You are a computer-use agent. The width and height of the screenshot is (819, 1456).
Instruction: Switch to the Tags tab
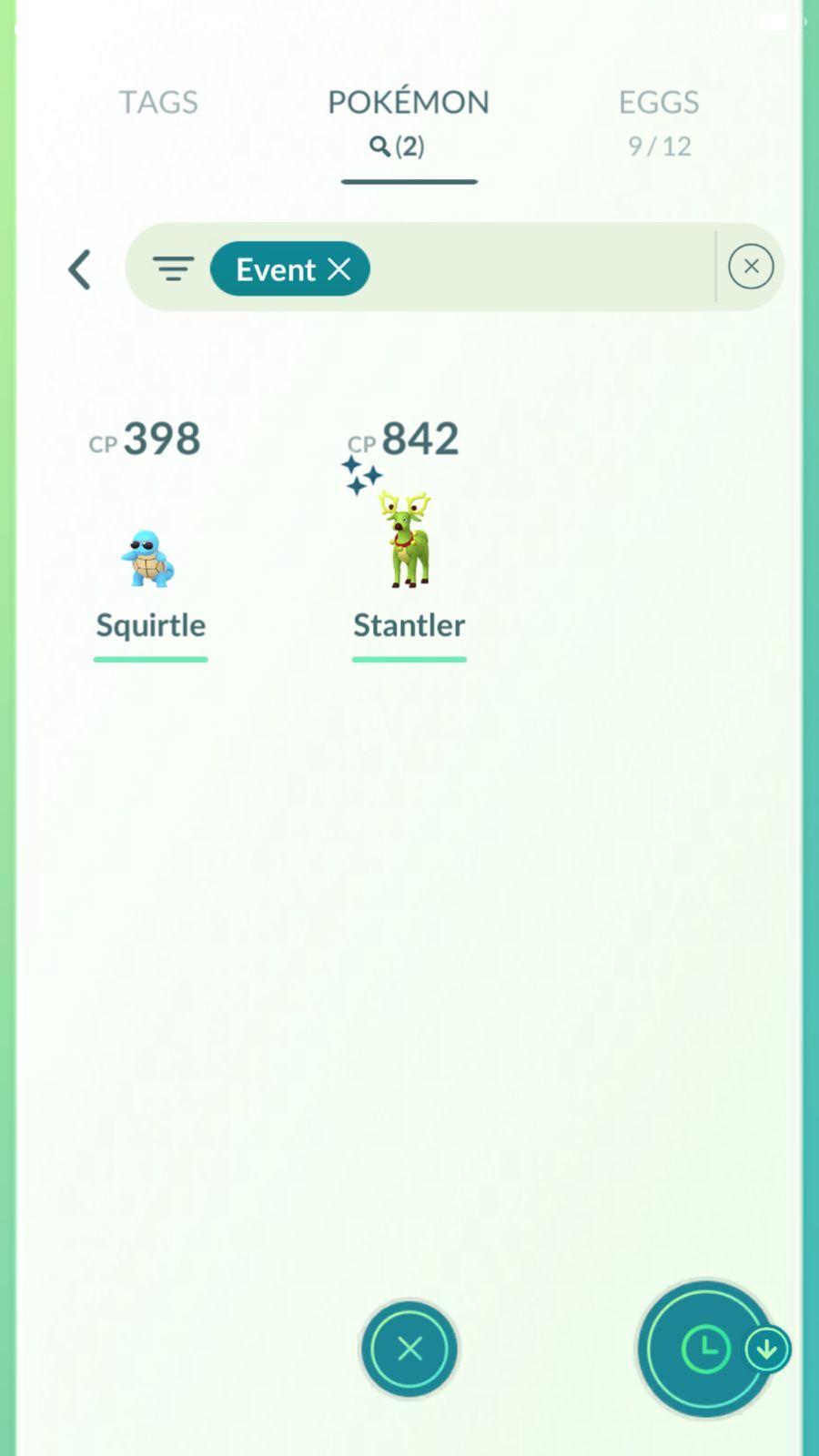point(158,102)
